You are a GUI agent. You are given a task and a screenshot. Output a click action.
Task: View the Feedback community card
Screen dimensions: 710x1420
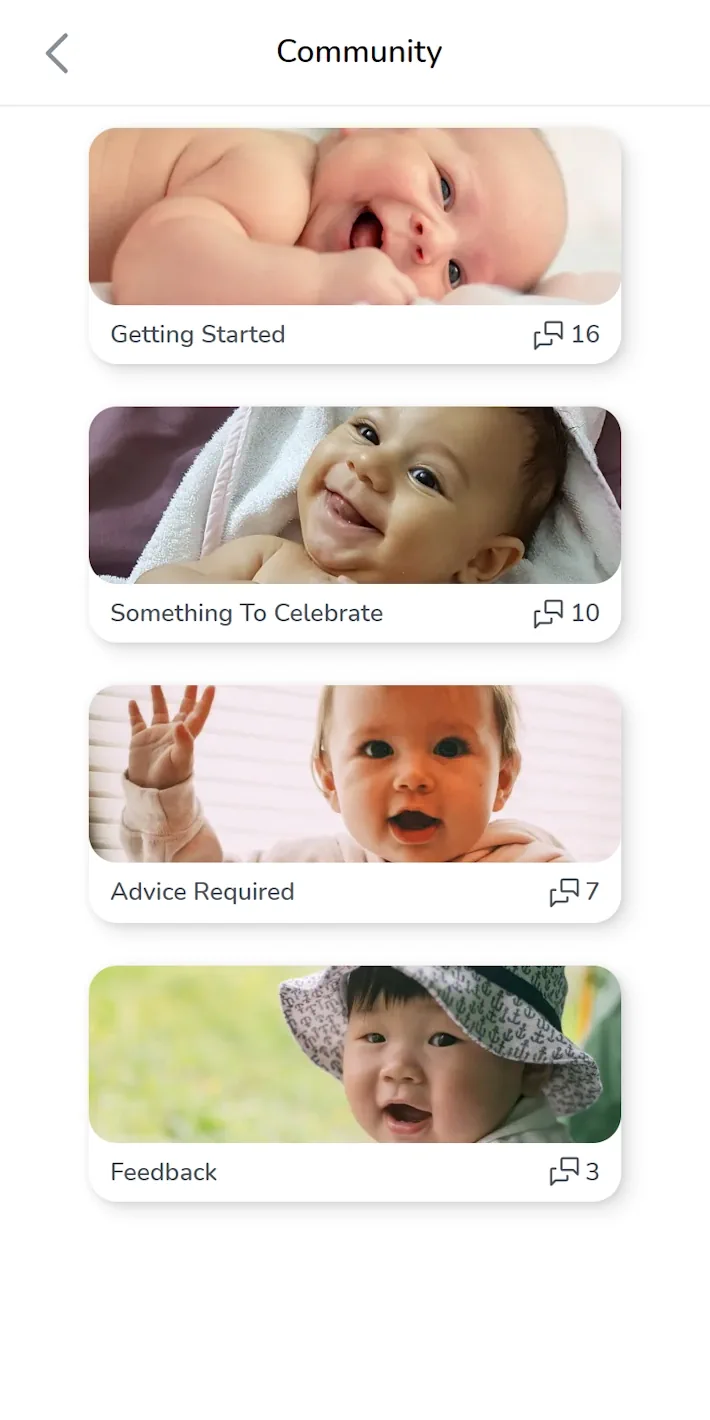point(354,1083)
